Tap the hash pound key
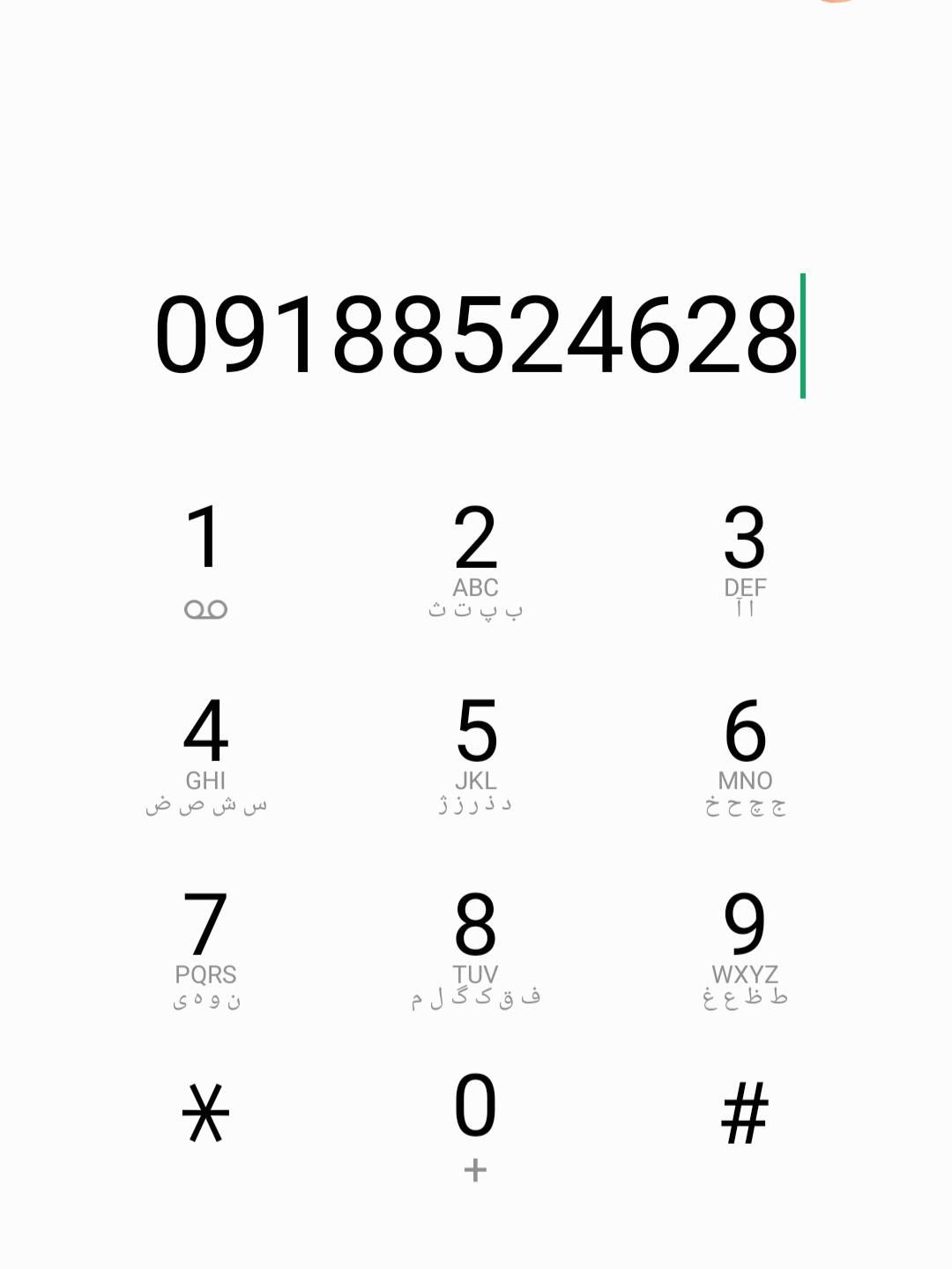The width and height of the screenshot is (952, 1269). tap(745, 1114)
